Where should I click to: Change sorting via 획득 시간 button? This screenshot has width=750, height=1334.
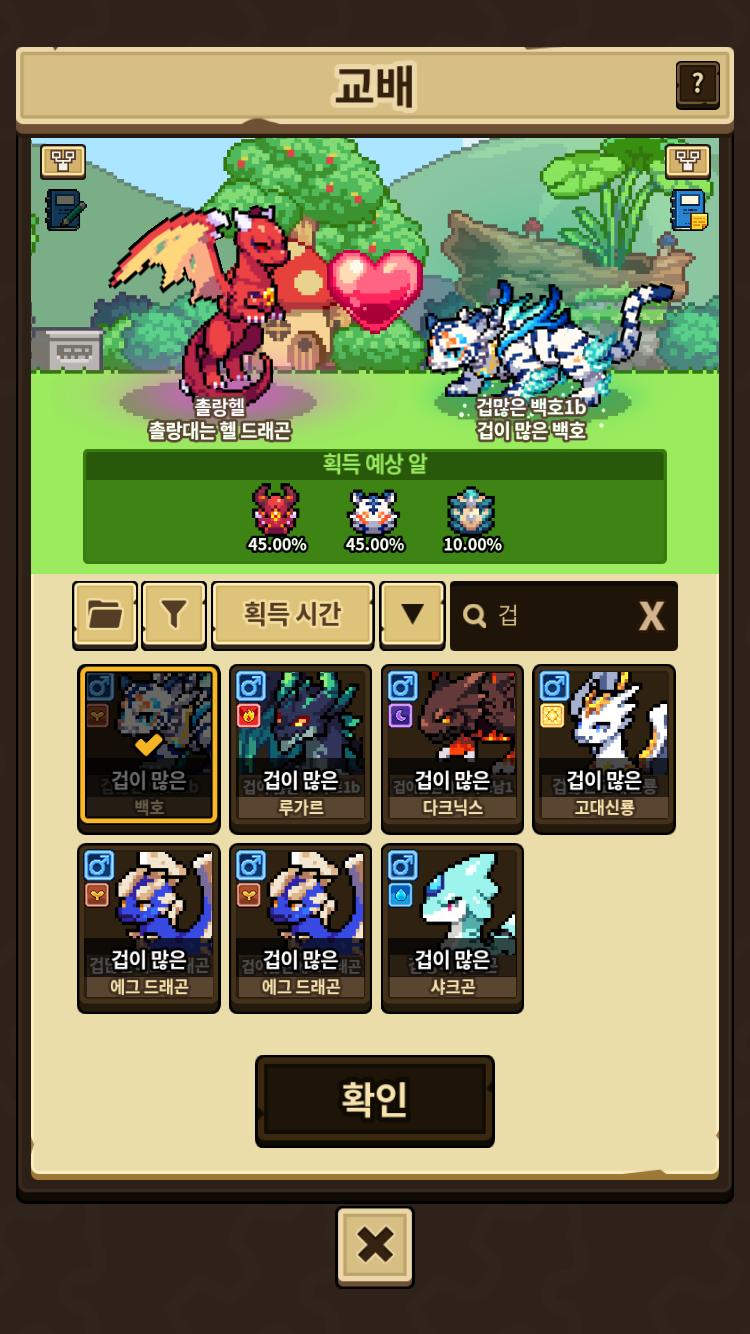point(292,614)
